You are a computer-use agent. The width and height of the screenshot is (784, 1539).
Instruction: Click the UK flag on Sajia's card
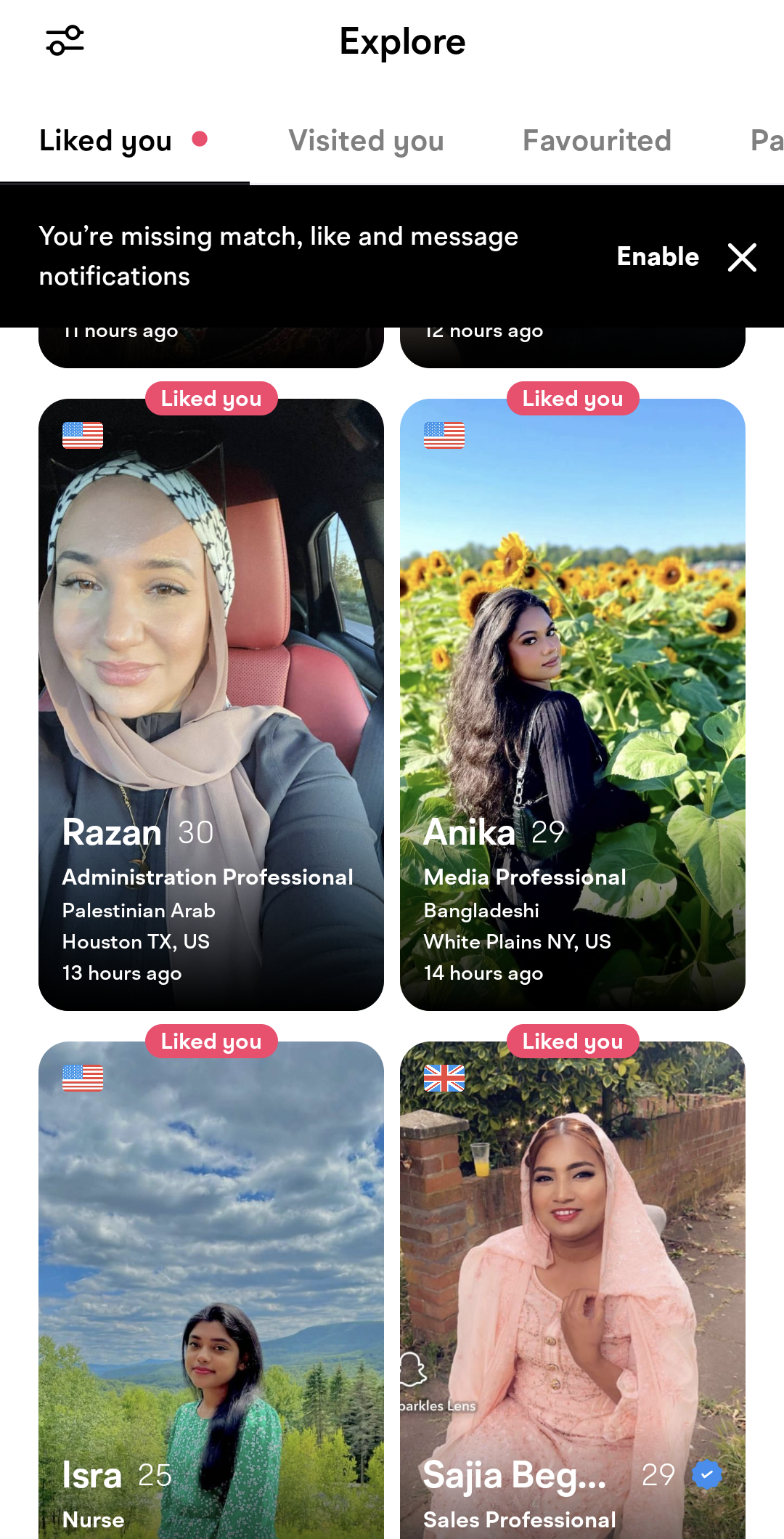pyautogui.click(x=444, y=1079)
